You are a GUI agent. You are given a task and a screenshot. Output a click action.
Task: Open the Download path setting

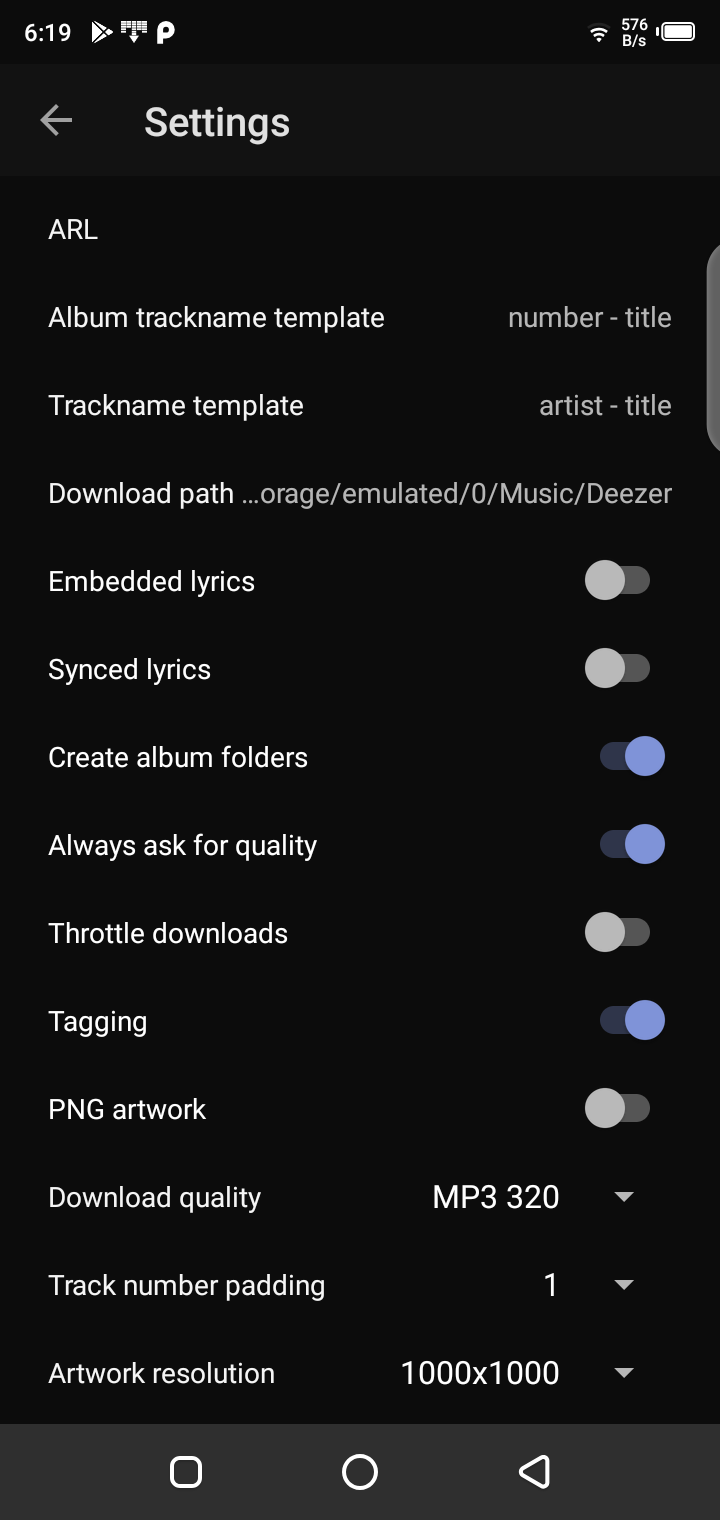360,494
